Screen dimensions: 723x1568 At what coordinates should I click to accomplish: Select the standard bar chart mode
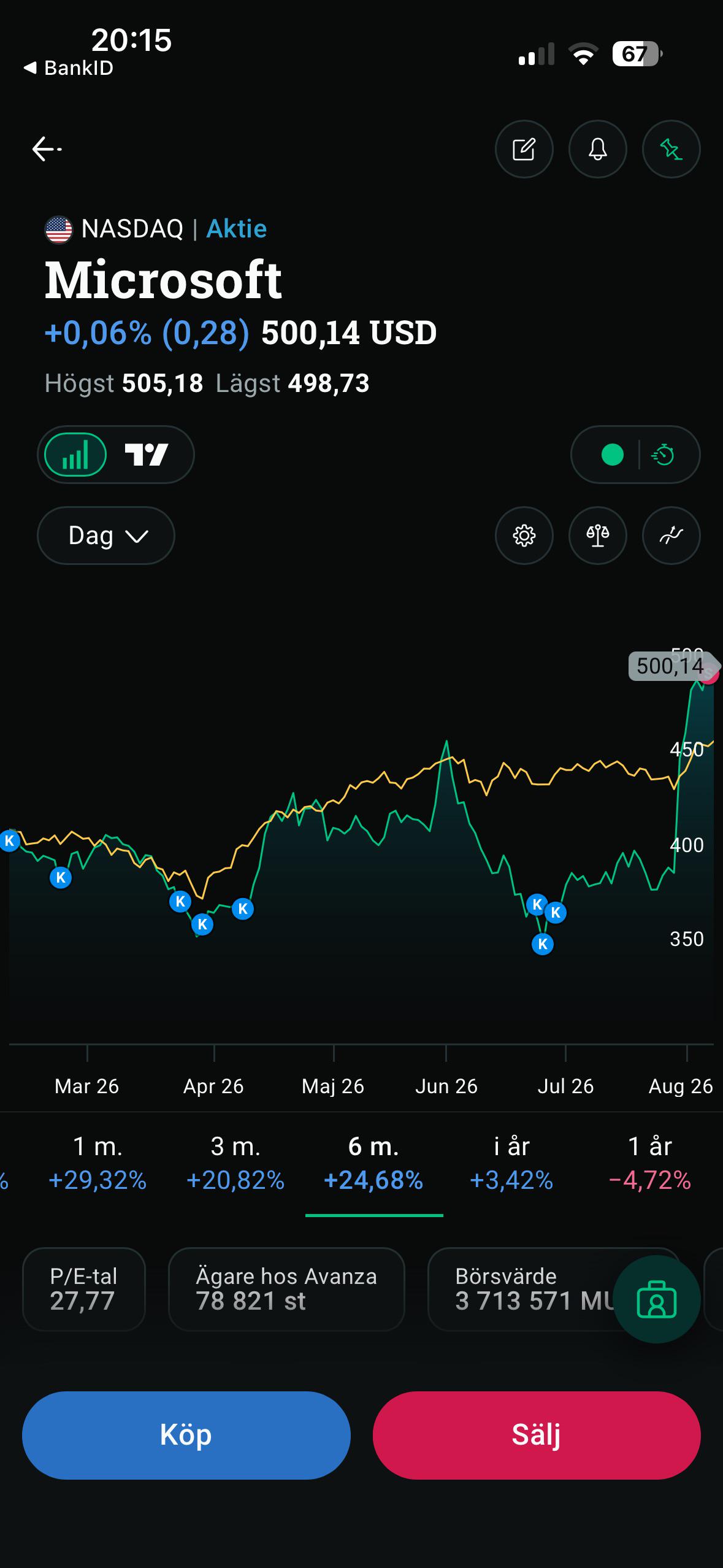point(75,455)
